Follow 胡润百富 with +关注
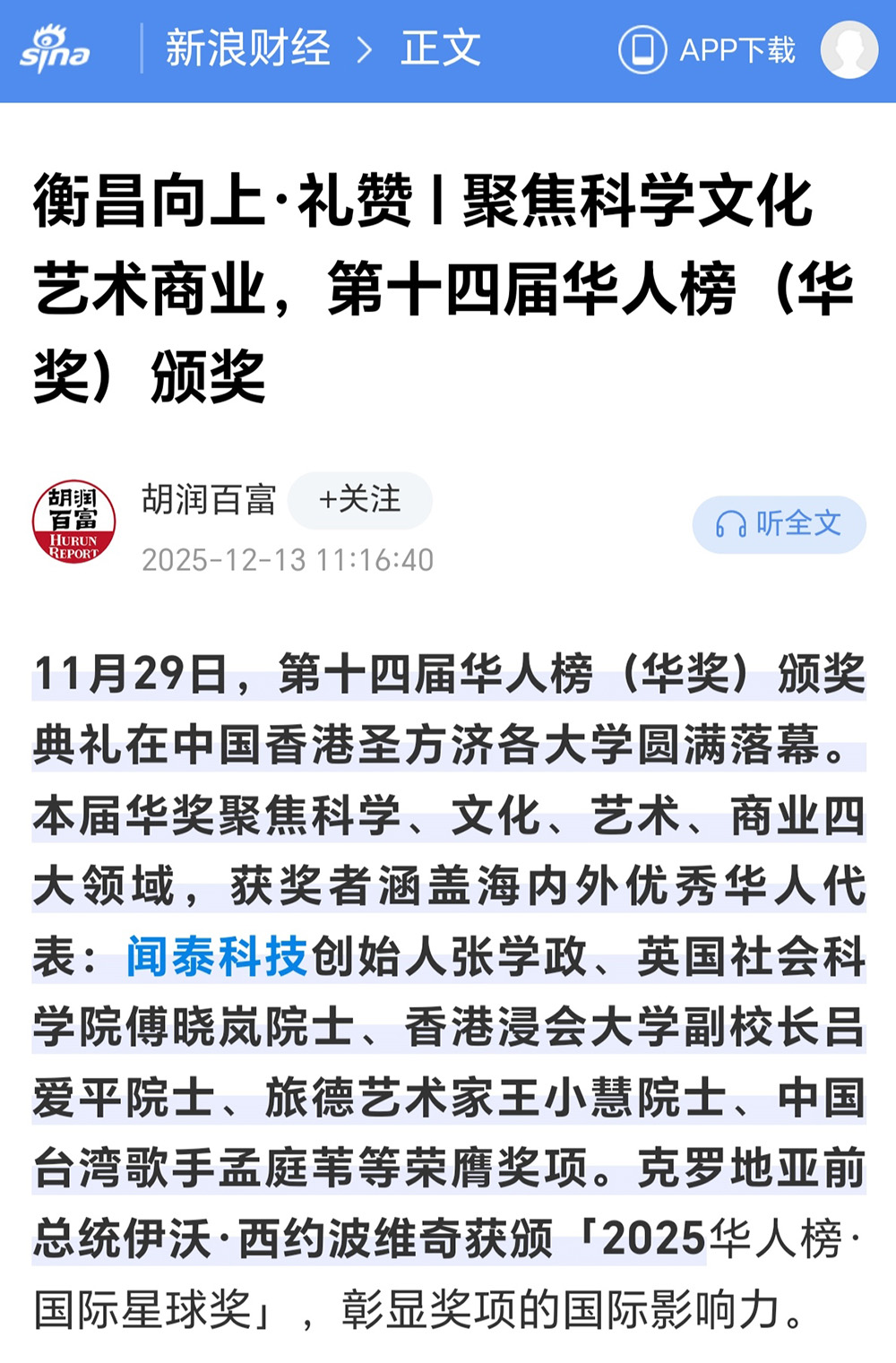The width and height of the screenshot is (896, 1363). 359,500
